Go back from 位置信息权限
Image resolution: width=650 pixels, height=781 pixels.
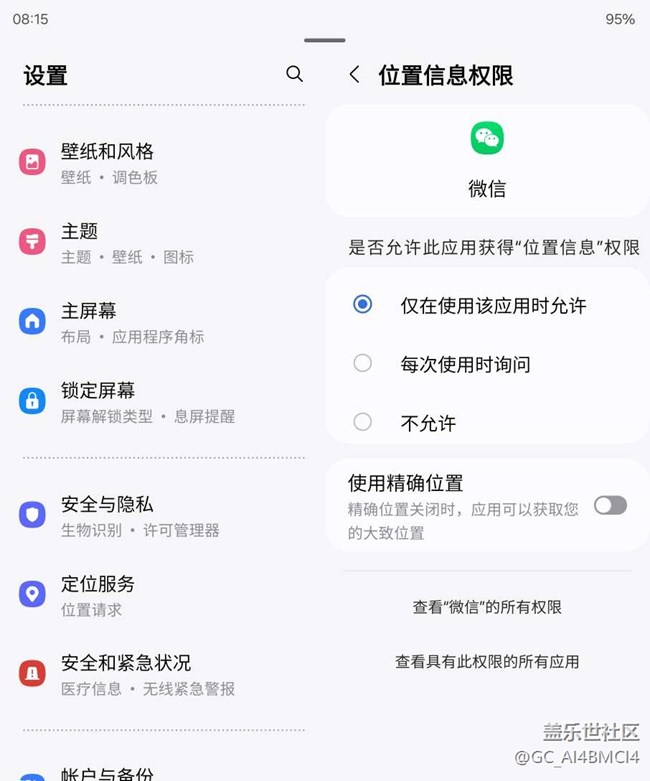[355, 75]
